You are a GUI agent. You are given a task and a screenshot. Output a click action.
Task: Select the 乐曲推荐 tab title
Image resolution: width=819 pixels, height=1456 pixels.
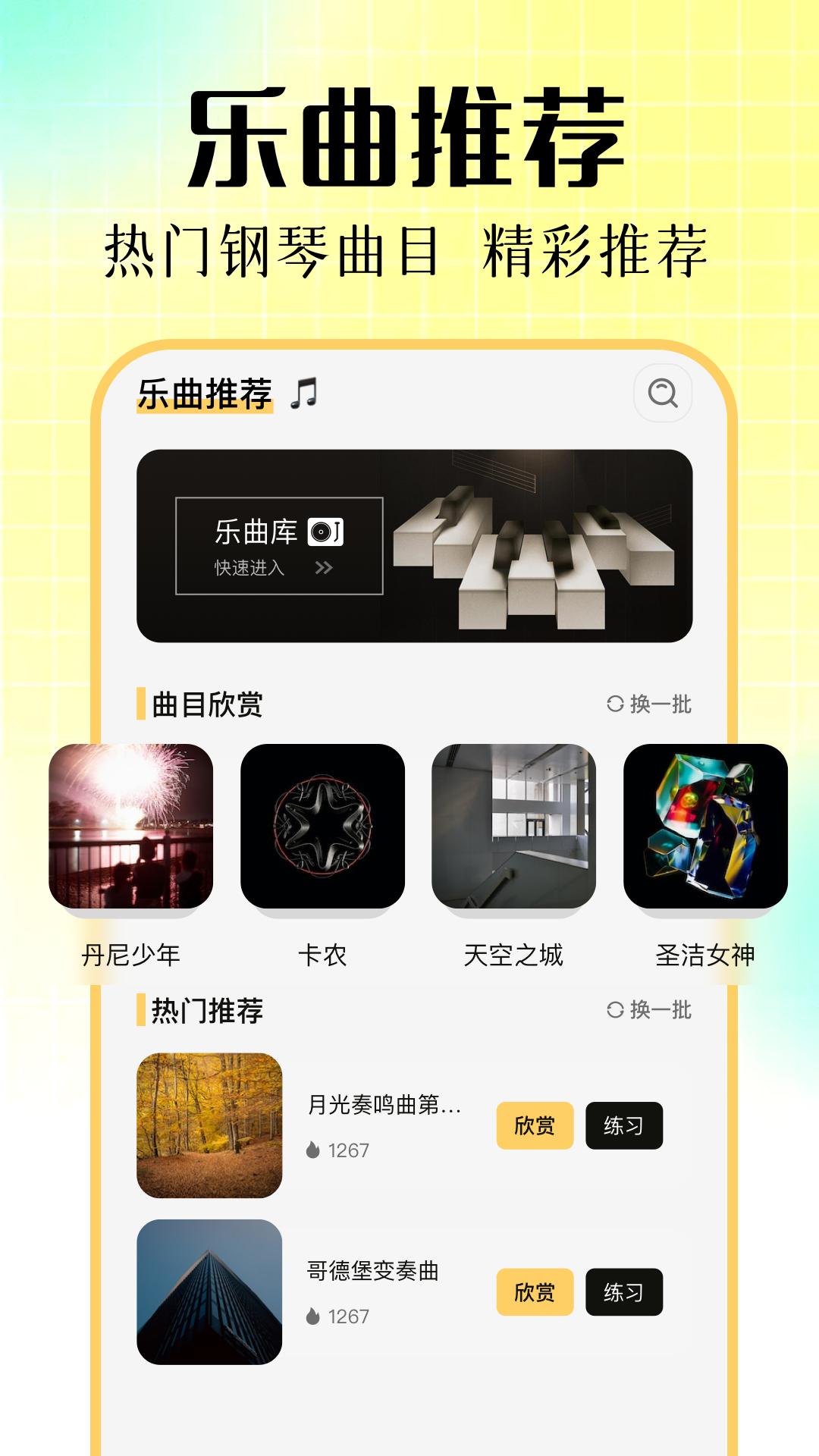206,393
